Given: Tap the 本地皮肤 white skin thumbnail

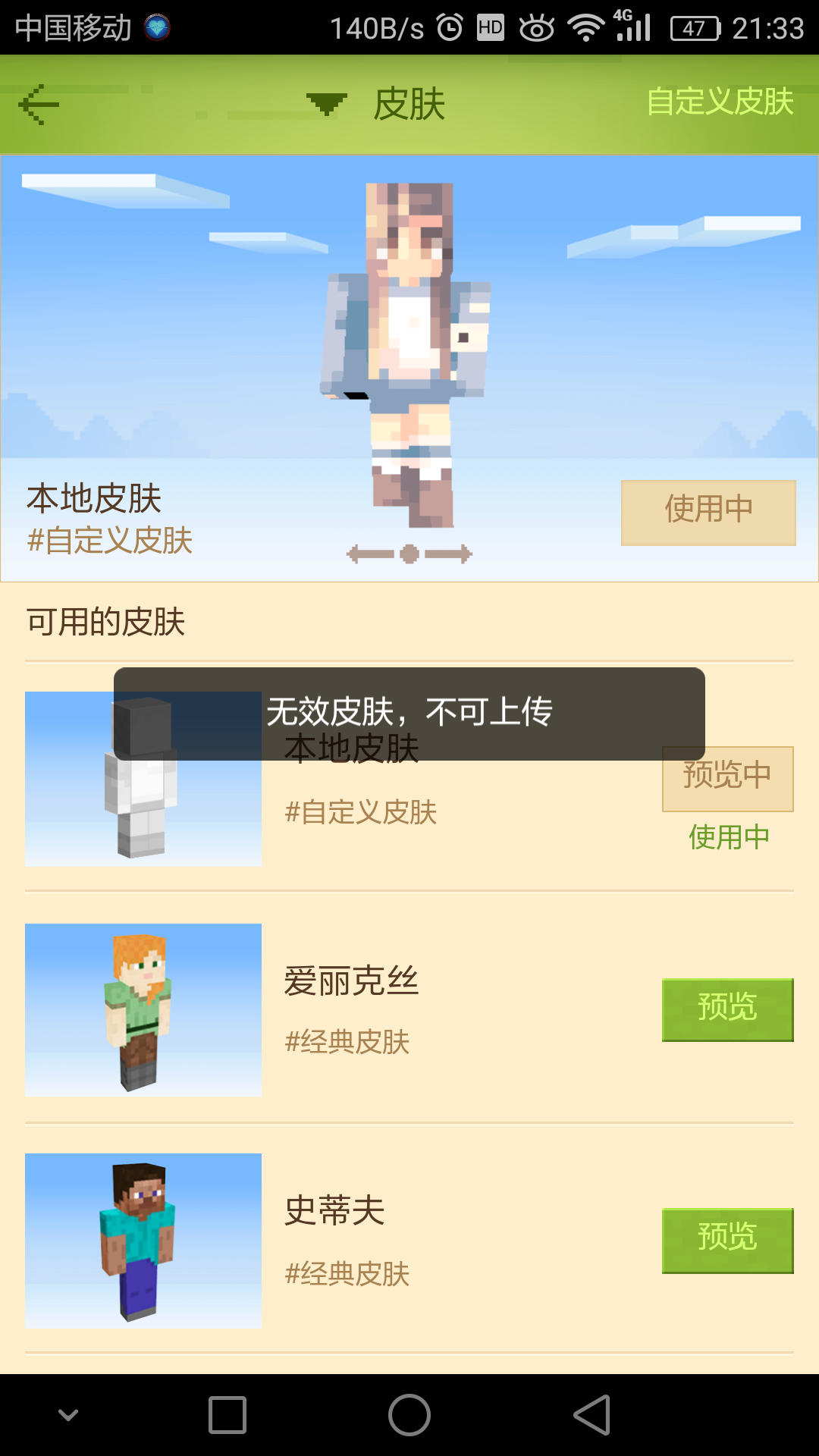Looking at the screenshot, I should click(143, 780).
